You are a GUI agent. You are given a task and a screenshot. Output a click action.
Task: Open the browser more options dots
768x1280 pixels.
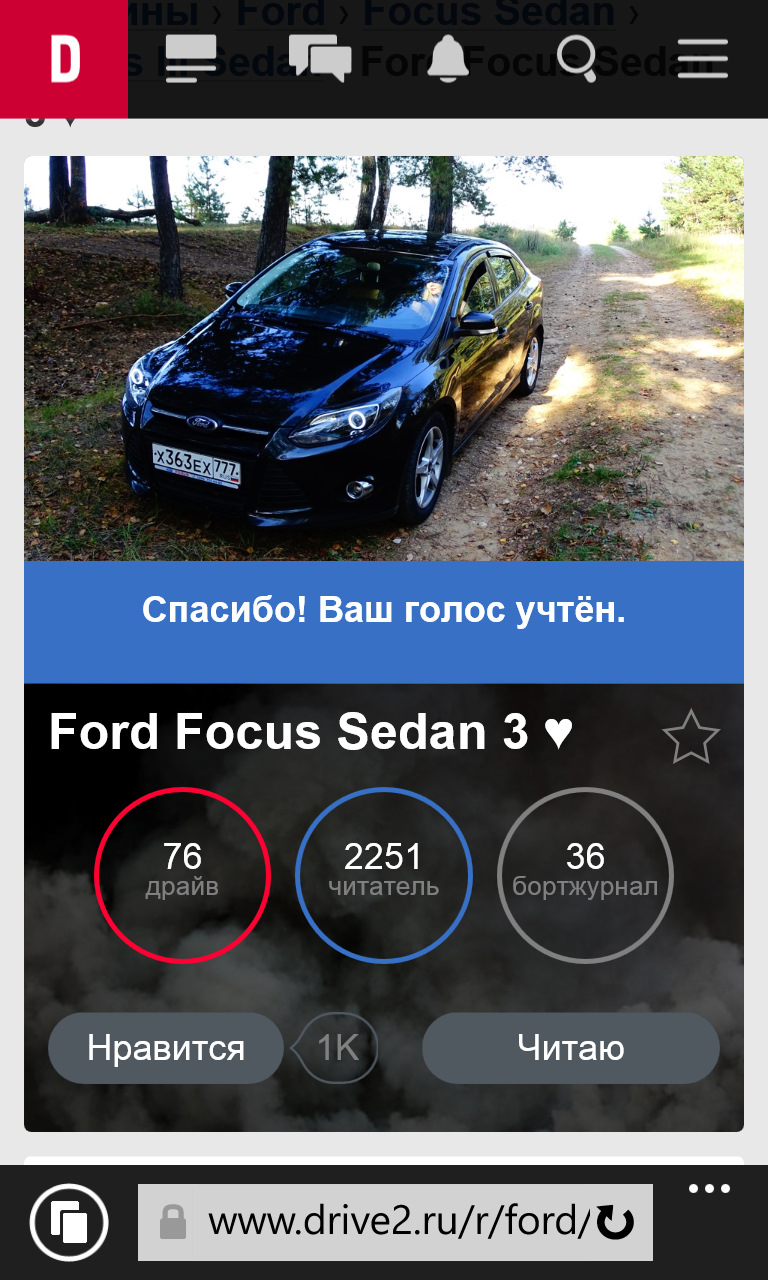[710, 1189]
